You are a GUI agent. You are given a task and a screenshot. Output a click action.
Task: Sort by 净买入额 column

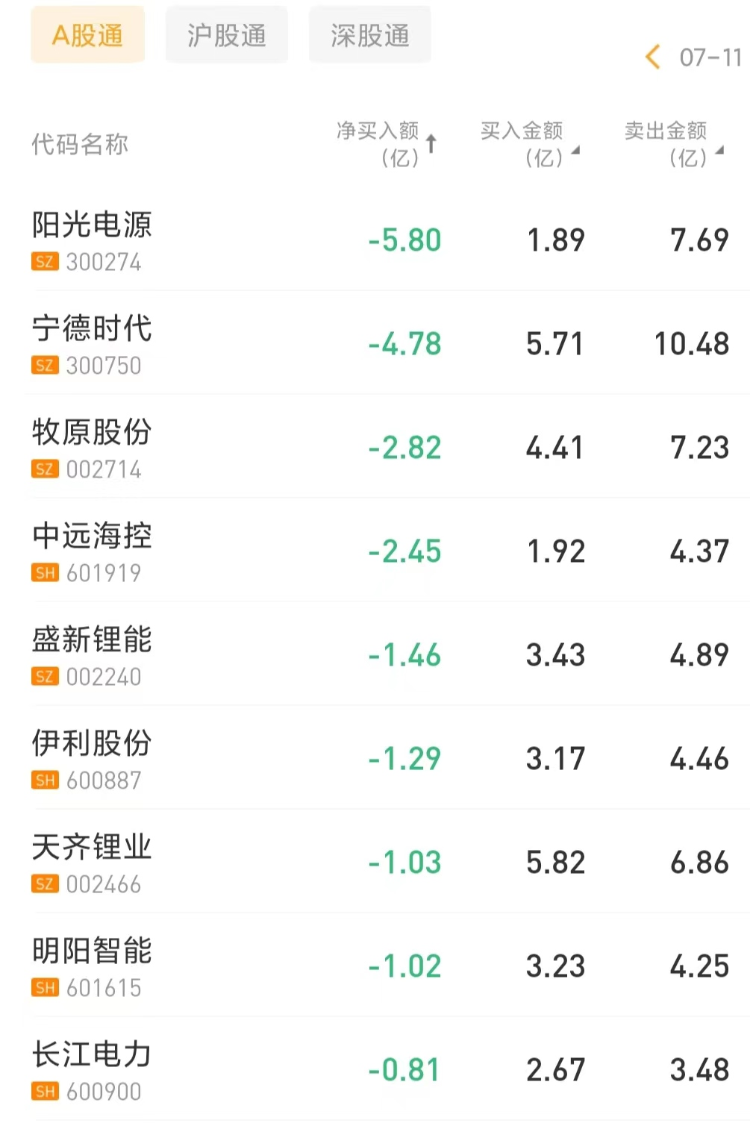388,144
